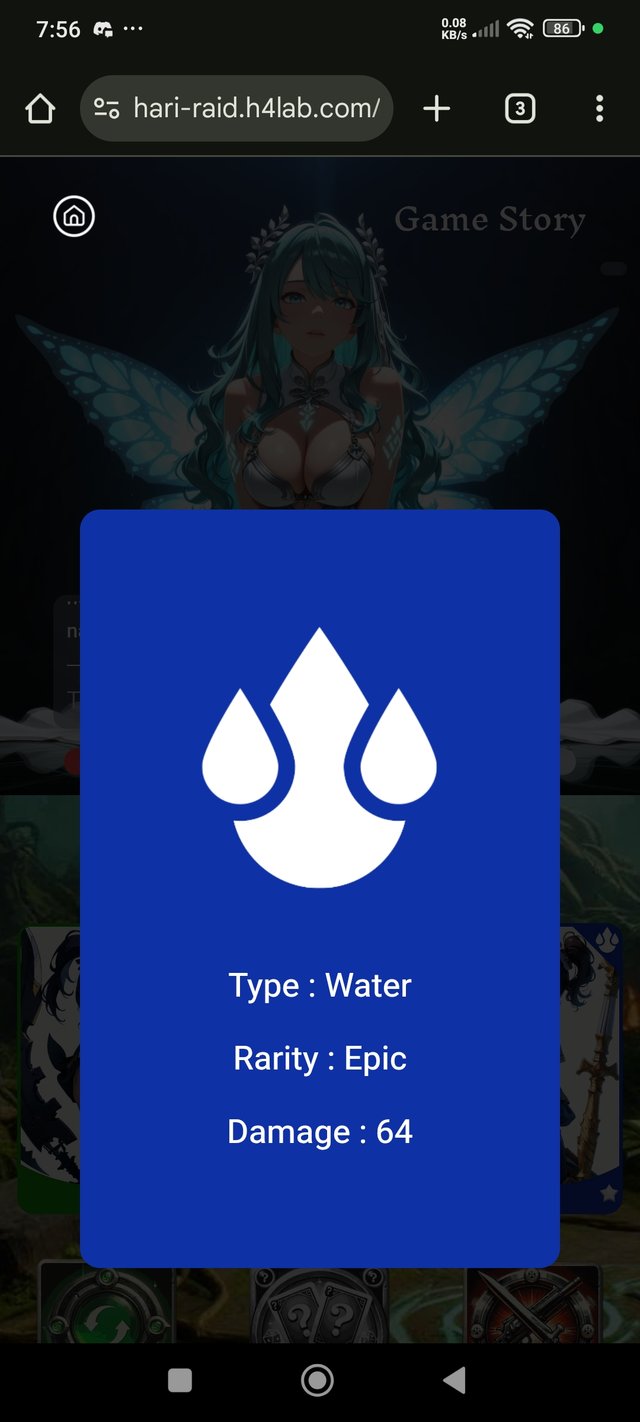Viewport: 640px width, 1422px height.
Task: Open recent apps with the square button
Action: 180,1381
